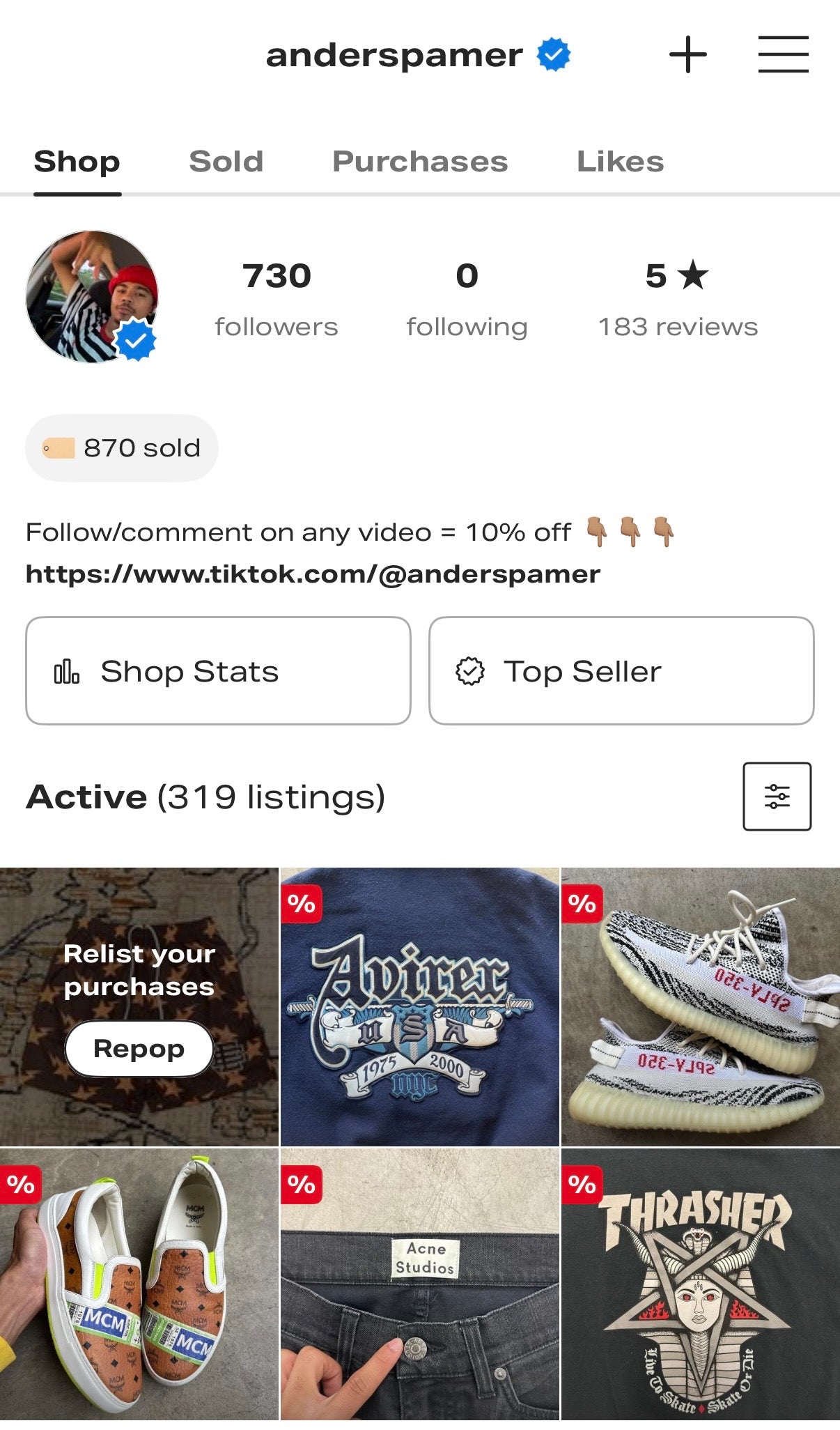Click the discount badge on the Yeezy sneakers
The height and width of the screenshot is (1430, 840).
coord(583,905)
